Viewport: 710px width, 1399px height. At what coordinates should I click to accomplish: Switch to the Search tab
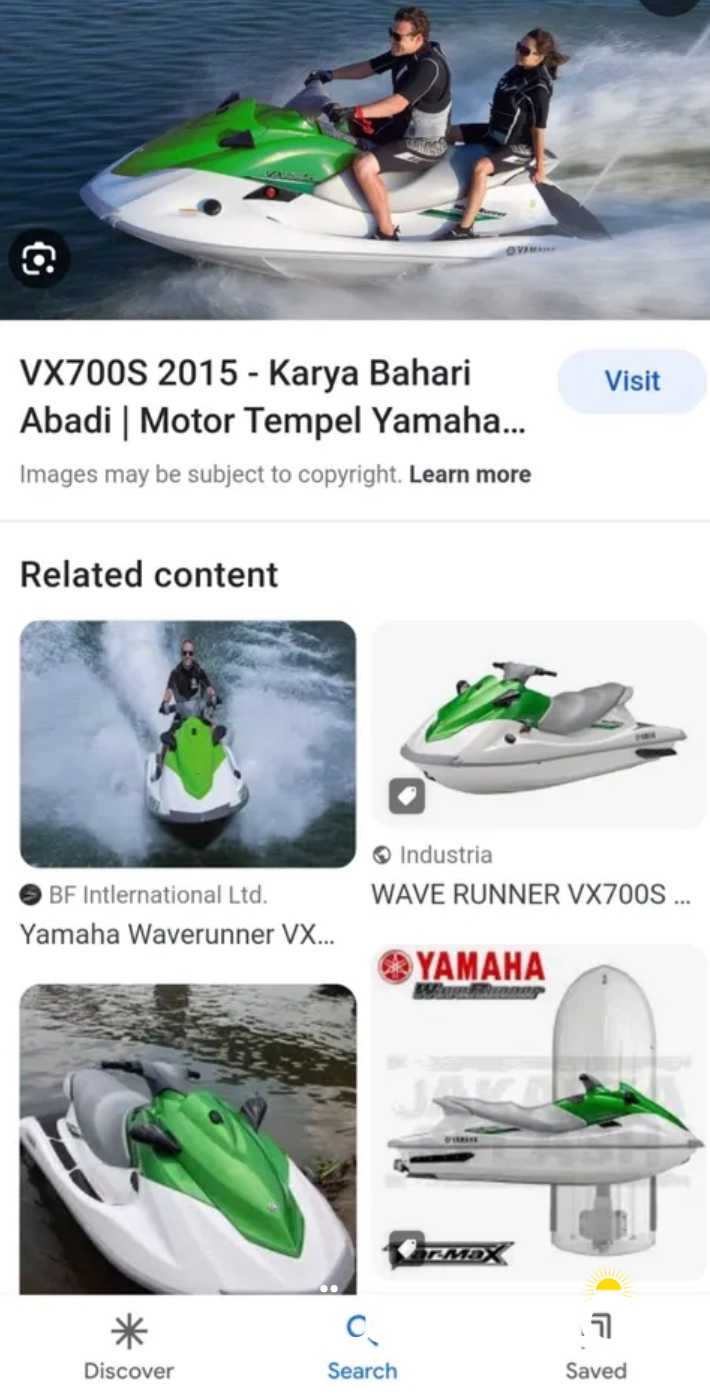tap(362, 1346)
